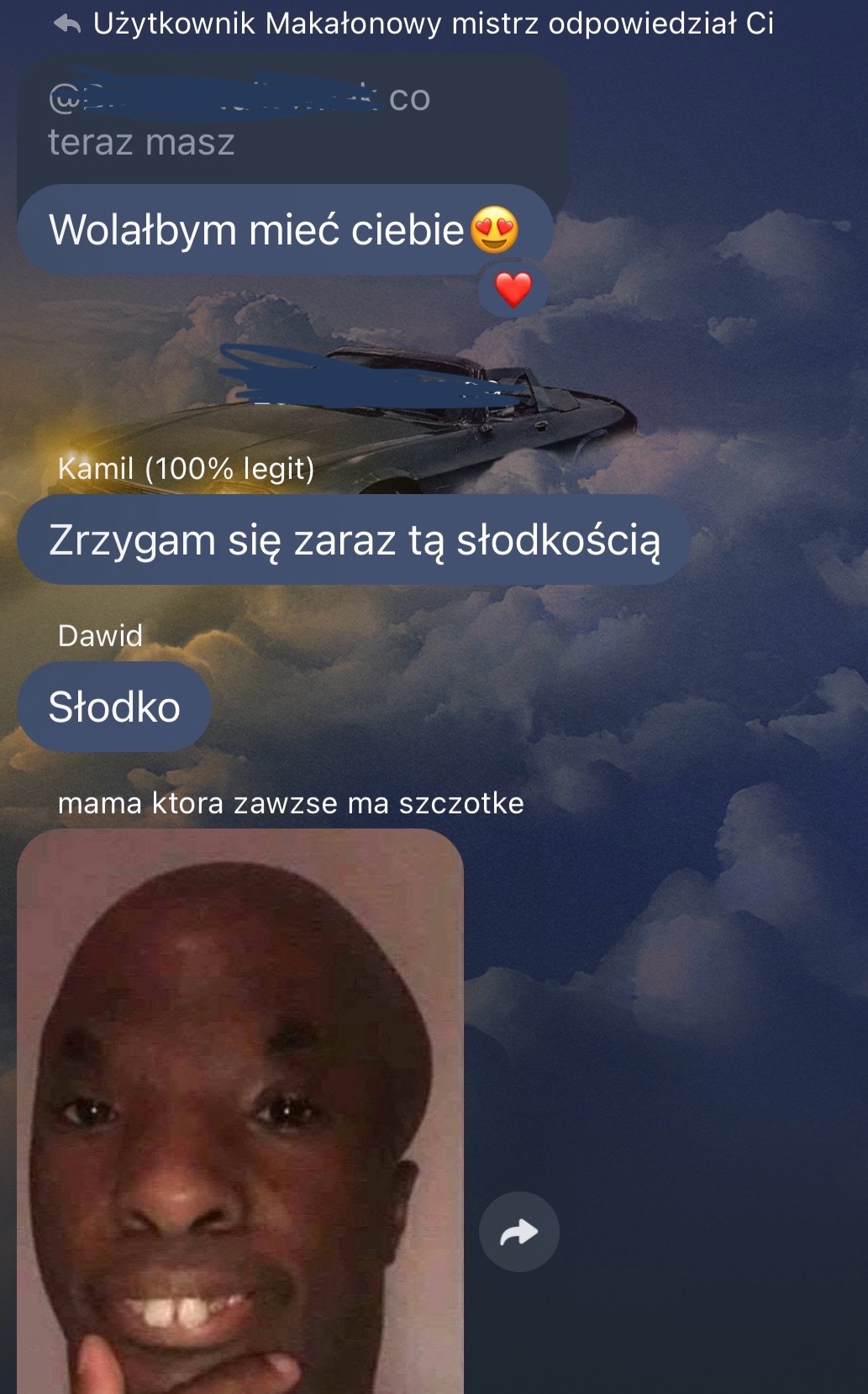The width and height of the screenshot is (868, 1394).
Task: Tap the heart reaction under Wolałbym mieć ciebie
Action: pos(513,290)
